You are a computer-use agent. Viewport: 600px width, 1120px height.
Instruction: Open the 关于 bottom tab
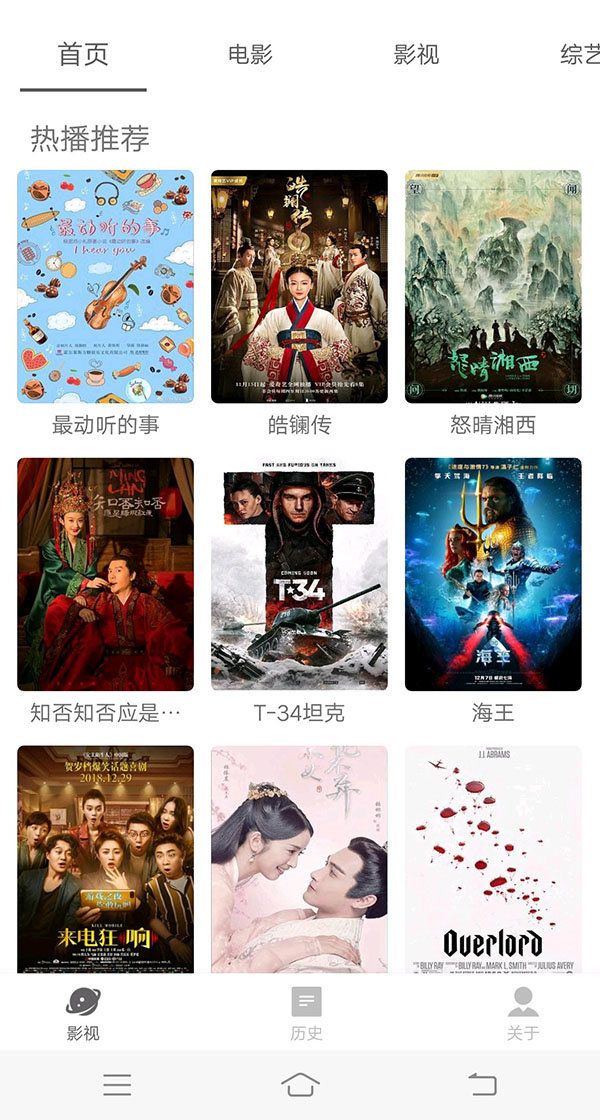[522, 1012]
